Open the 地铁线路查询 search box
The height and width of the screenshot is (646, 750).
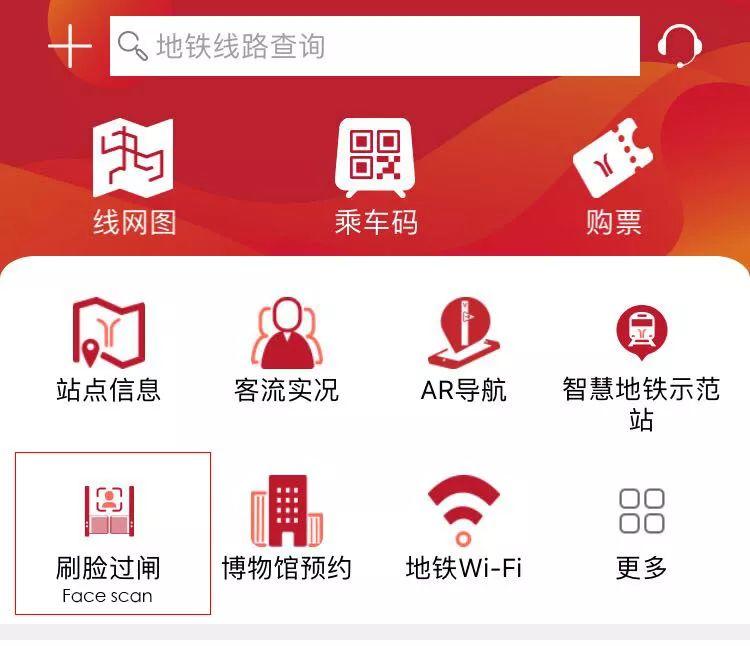click(374, 46)
